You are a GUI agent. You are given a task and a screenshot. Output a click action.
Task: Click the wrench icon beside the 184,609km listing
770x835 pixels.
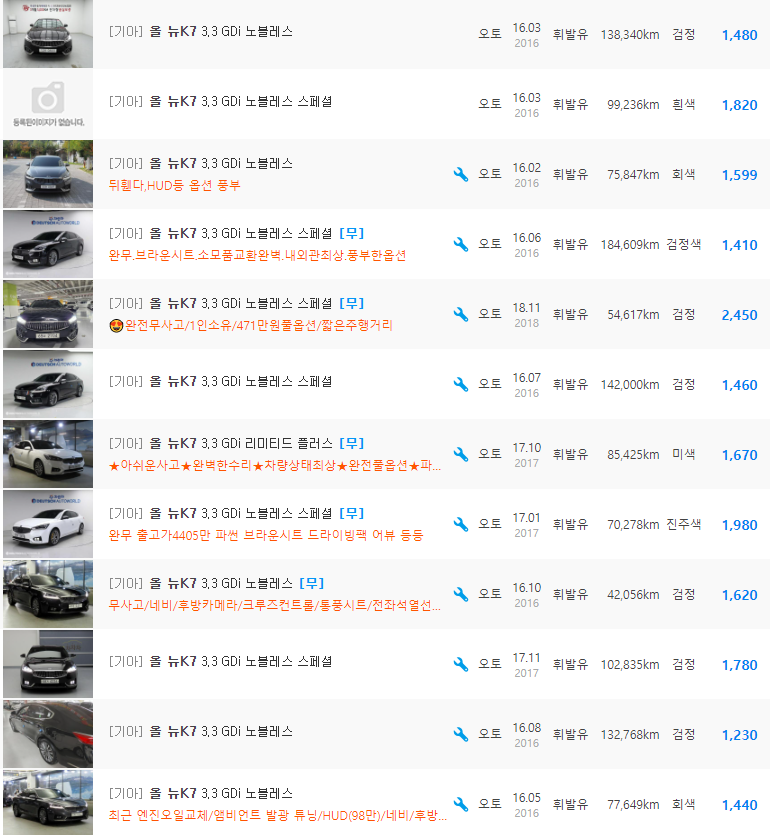pyautogui.click(x=461, y=244)
